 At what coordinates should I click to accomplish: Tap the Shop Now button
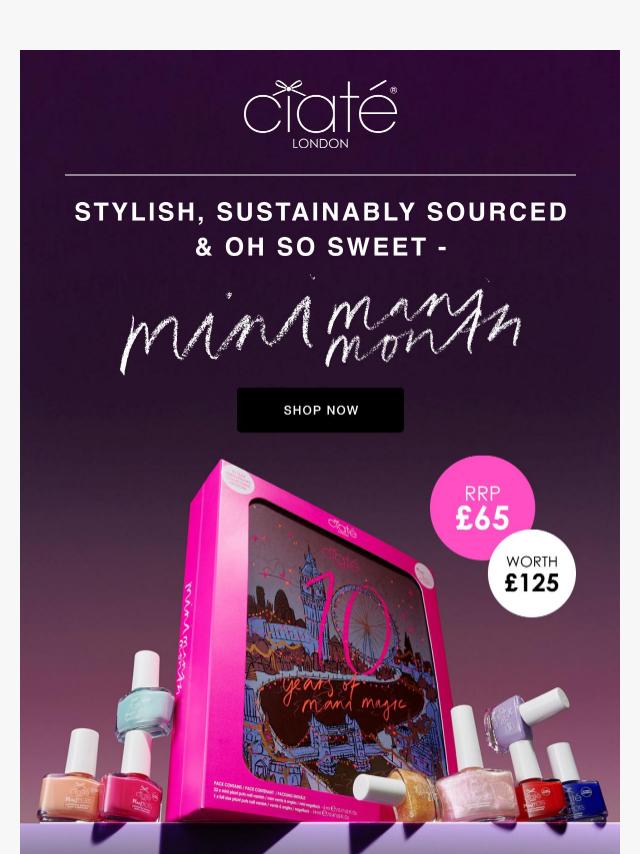click(x=320, y=410)
